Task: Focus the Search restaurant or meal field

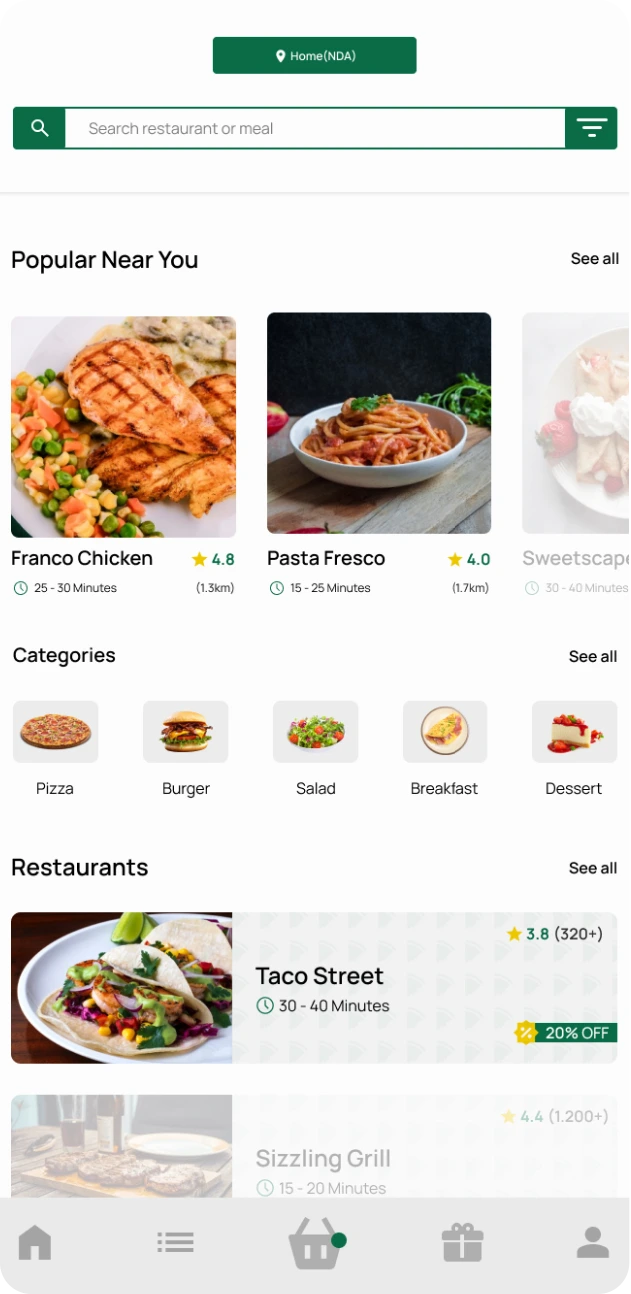Action: click(x=314, y=128)
